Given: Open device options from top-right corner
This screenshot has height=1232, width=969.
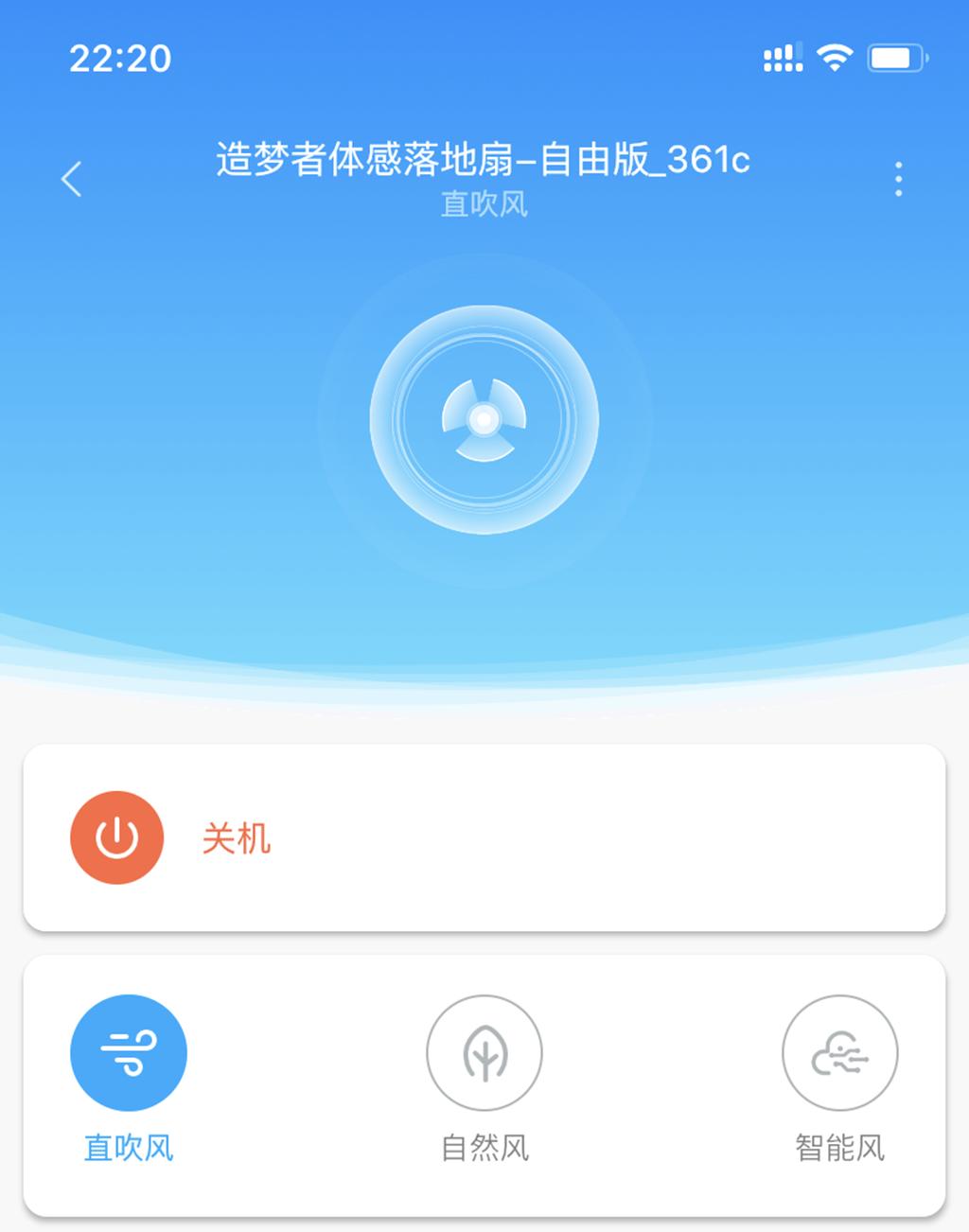Looking at the screenshot, I should coord(897,179).
